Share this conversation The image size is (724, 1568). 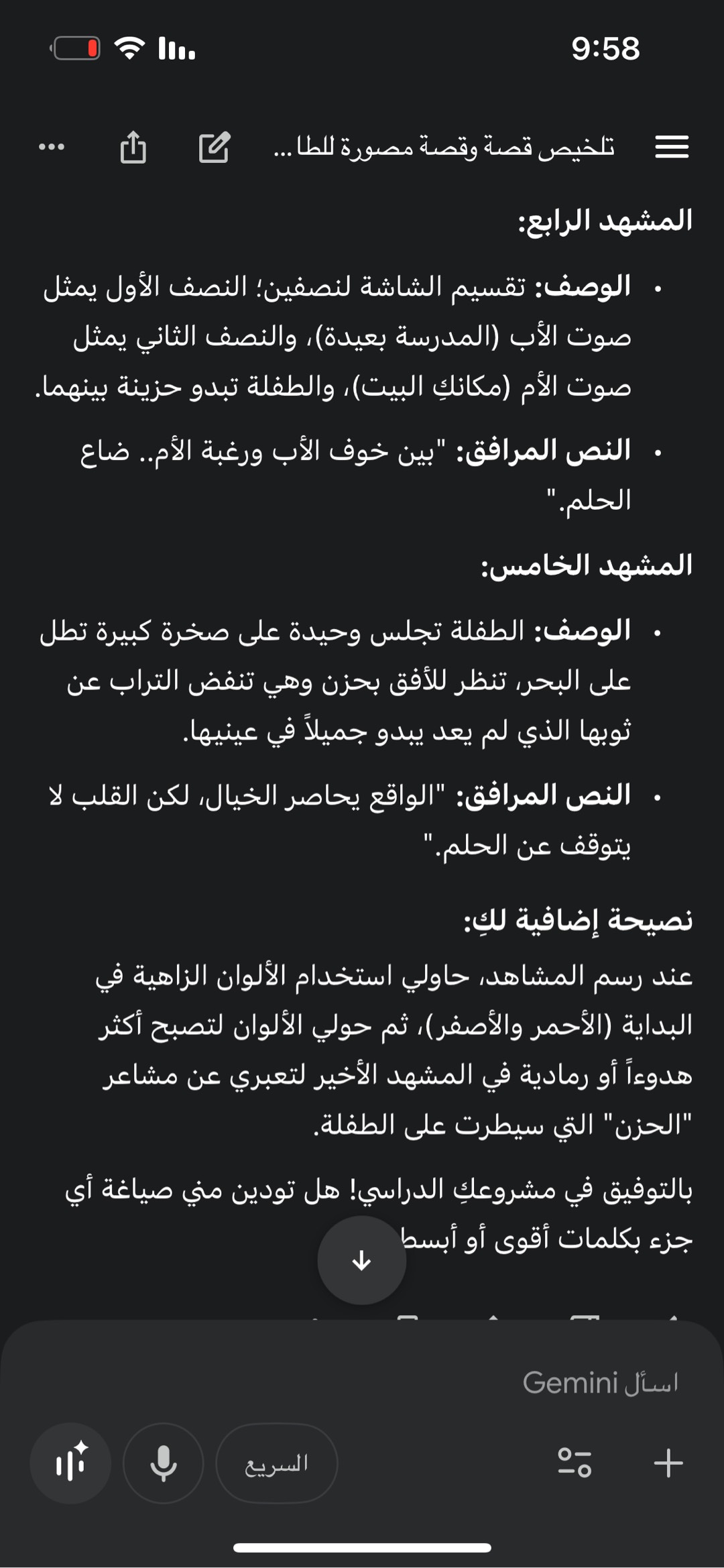[x=133, y=147]
